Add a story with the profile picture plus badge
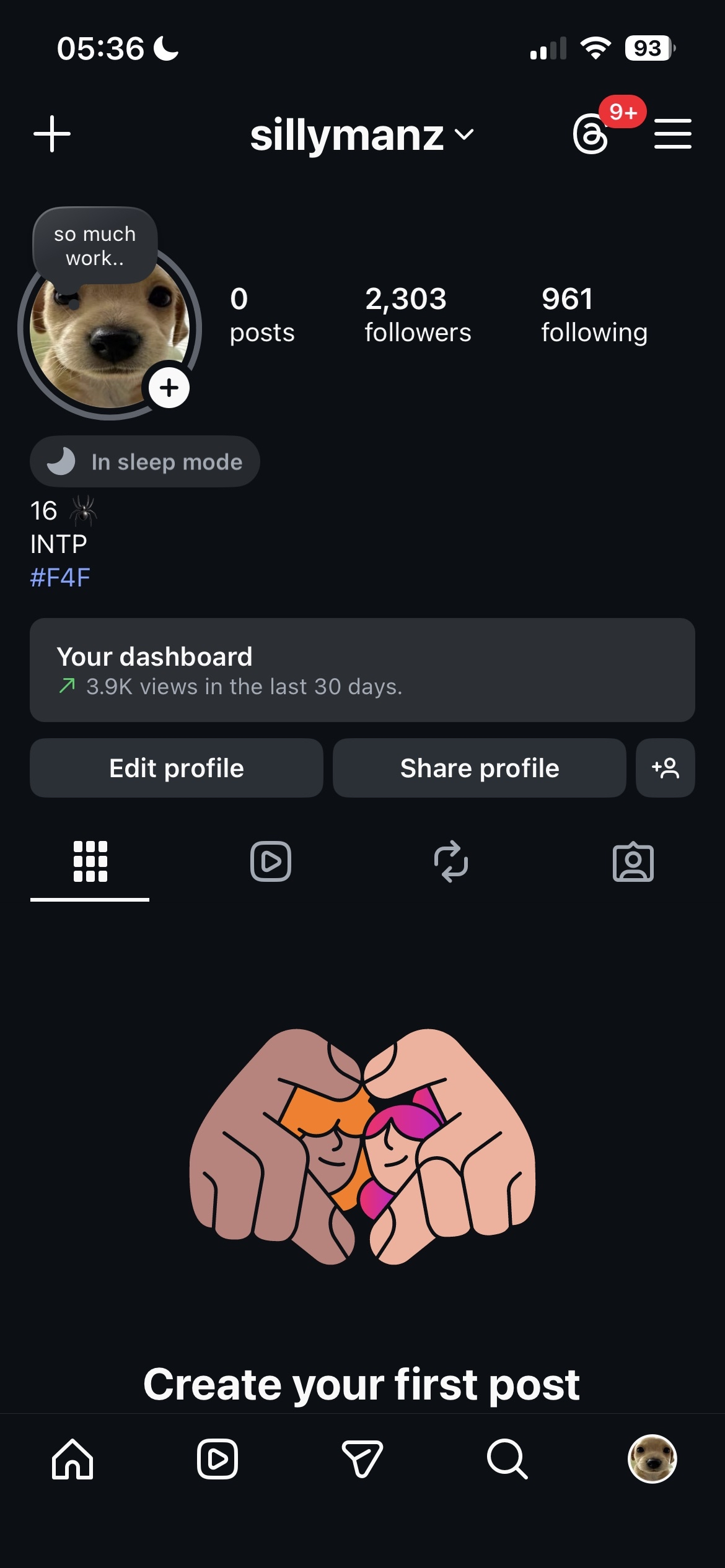 (x=169, y=388)
